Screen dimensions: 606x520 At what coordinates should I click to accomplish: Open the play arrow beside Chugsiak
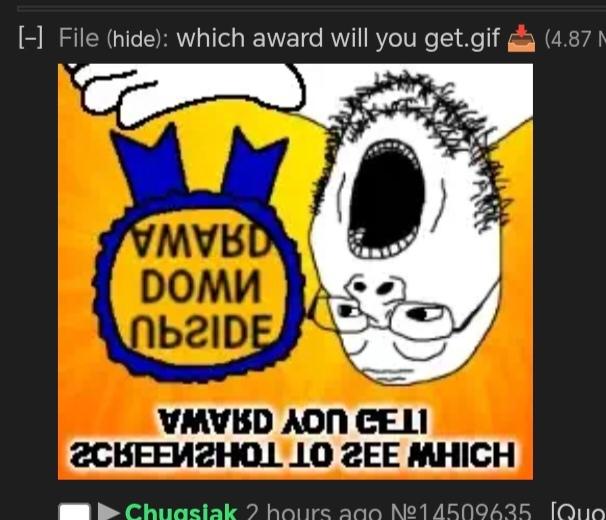(109, 512)
